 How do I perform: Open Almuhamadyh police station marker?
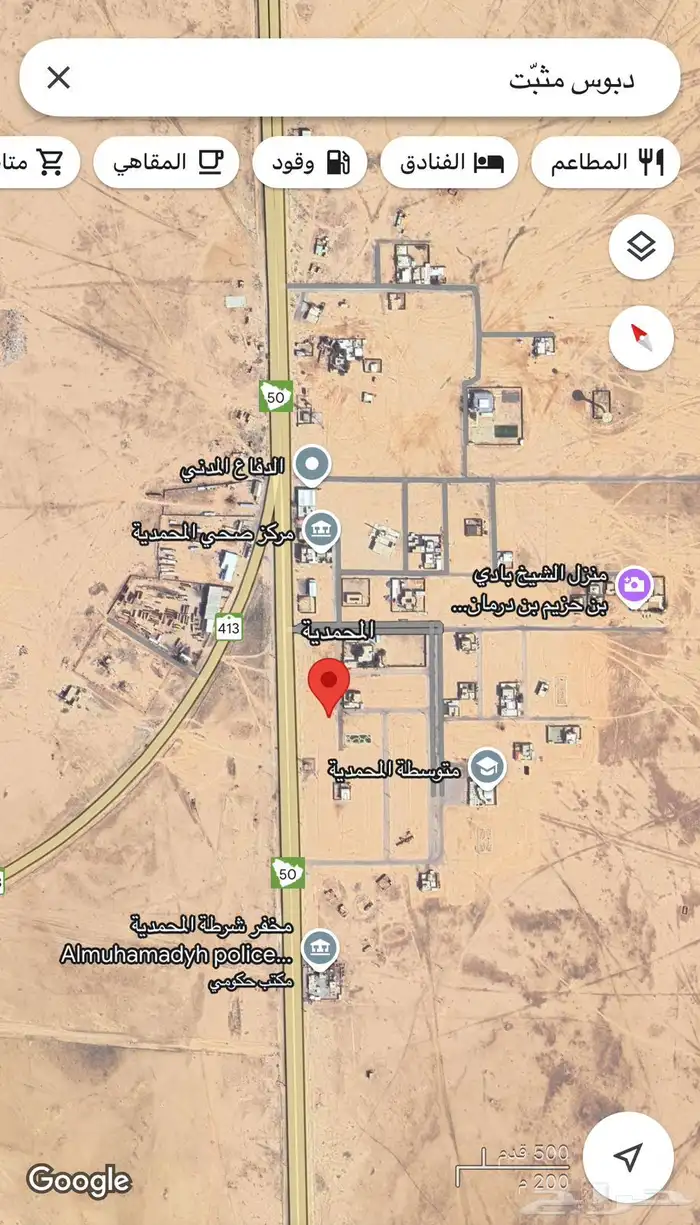point(320,947)
